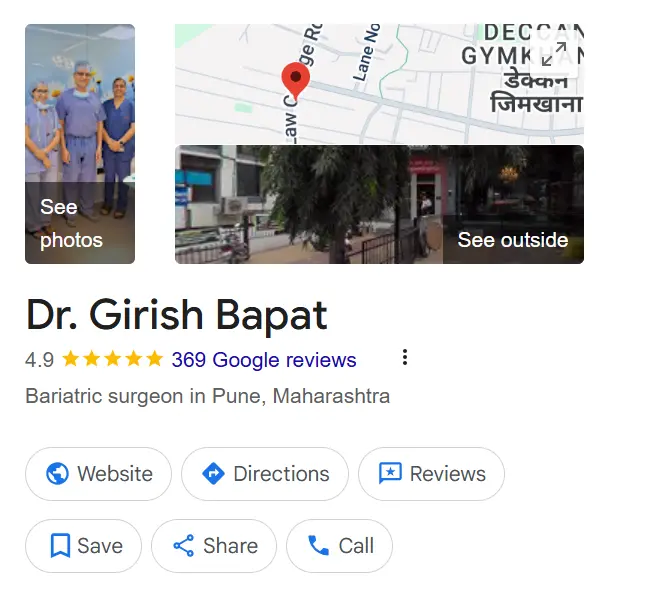Expand the map to full view
652x612 pixels.
coord(554,53)
